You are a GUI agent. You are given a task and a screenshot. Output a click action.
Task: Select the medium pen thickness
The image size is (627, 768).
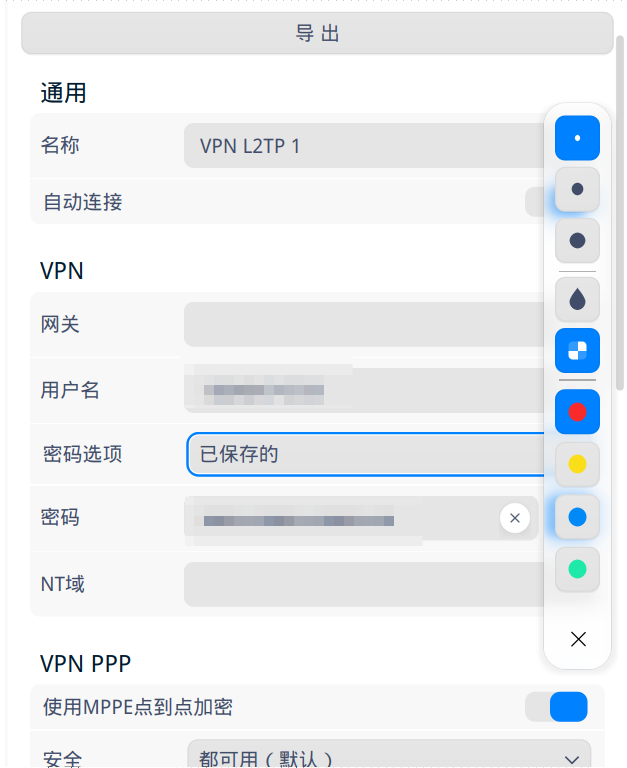pyautogui.click(x=577, y=188)
